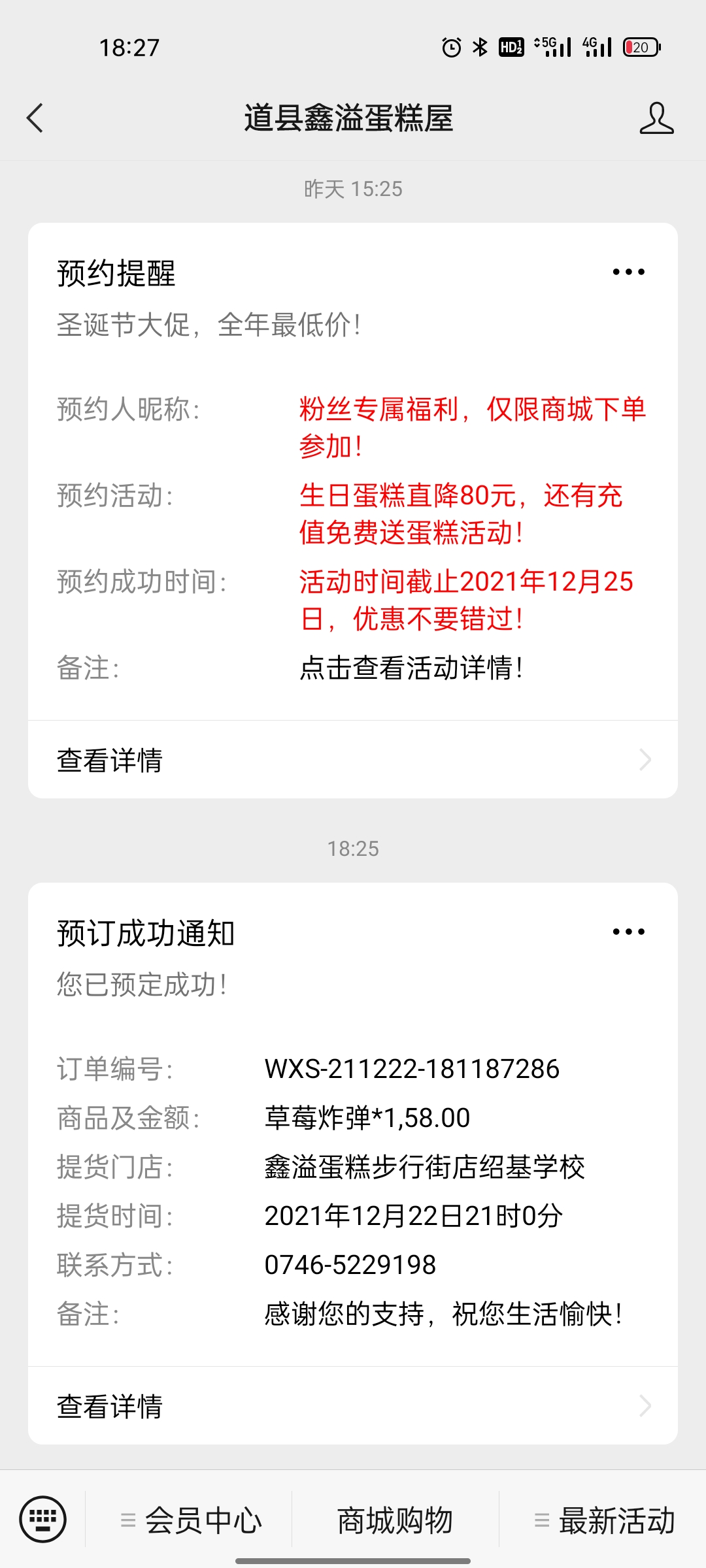This screenshot has height=1568, width=706.
Task: Open the 预订成功通知 order message card
Action: pos(353,1124)
